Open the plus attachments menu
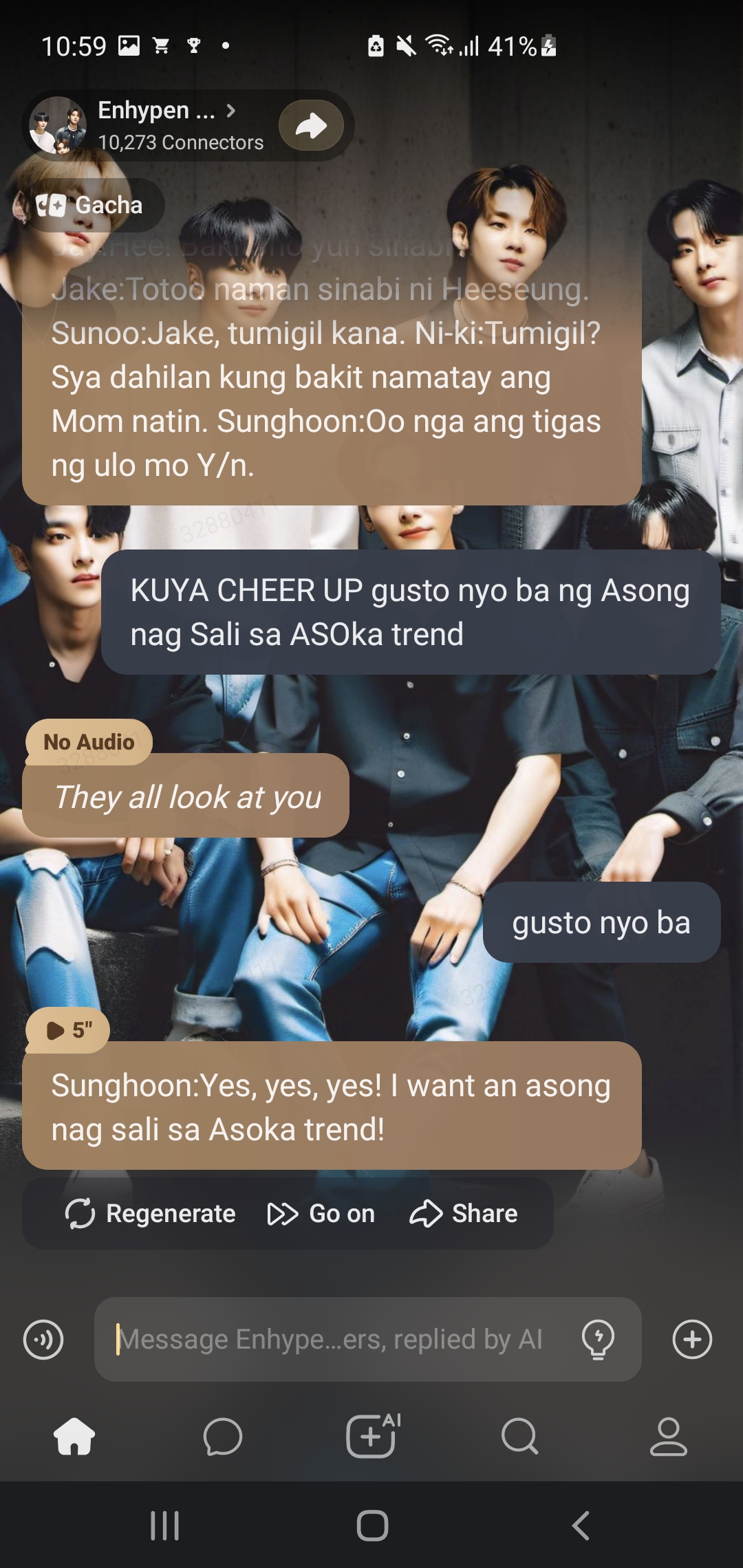The height and width of the screenshot is (1568, 743). [691, 1339]
